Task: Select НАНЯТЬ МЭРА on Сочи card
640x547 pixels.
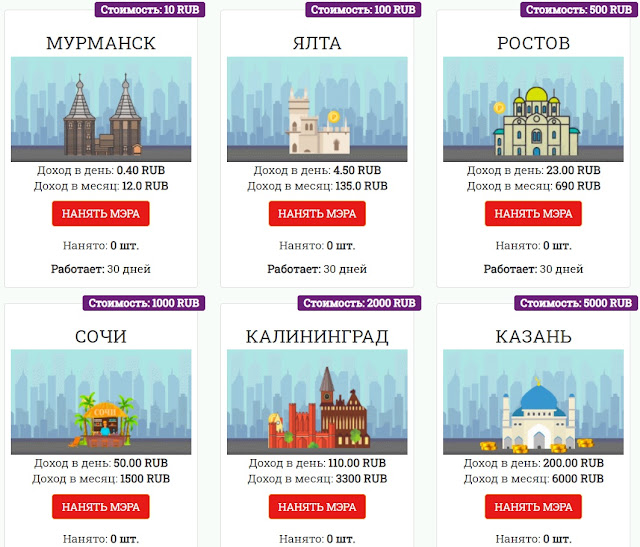Action: click(100, 506)
